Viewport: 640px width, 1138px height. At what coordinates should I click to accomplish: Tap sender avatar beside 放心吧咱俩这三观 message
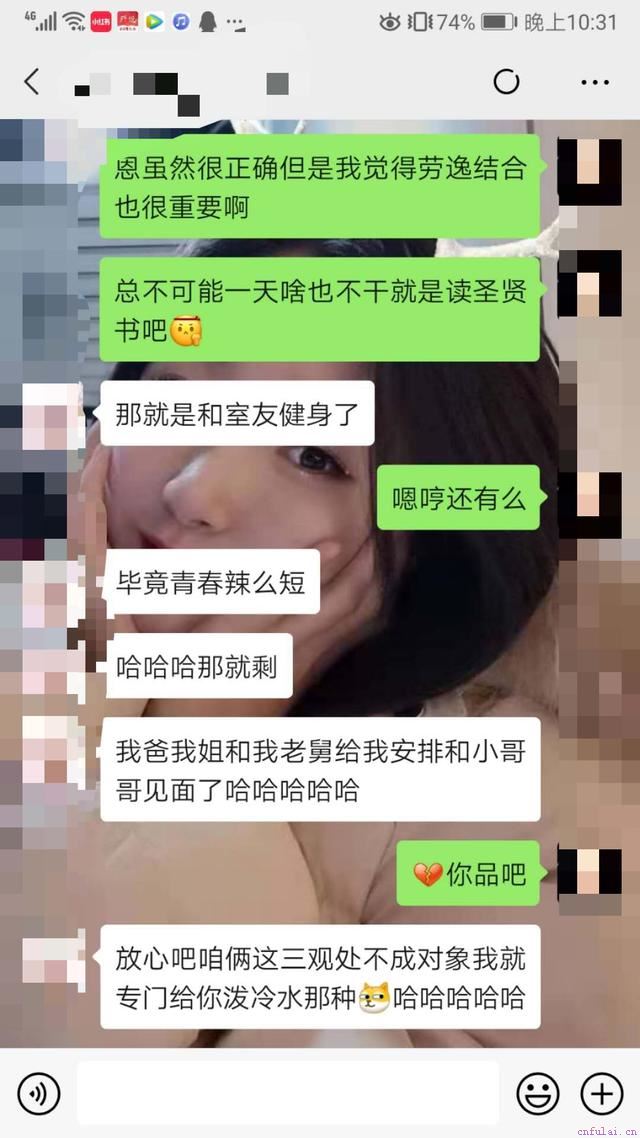click(52, 958)
